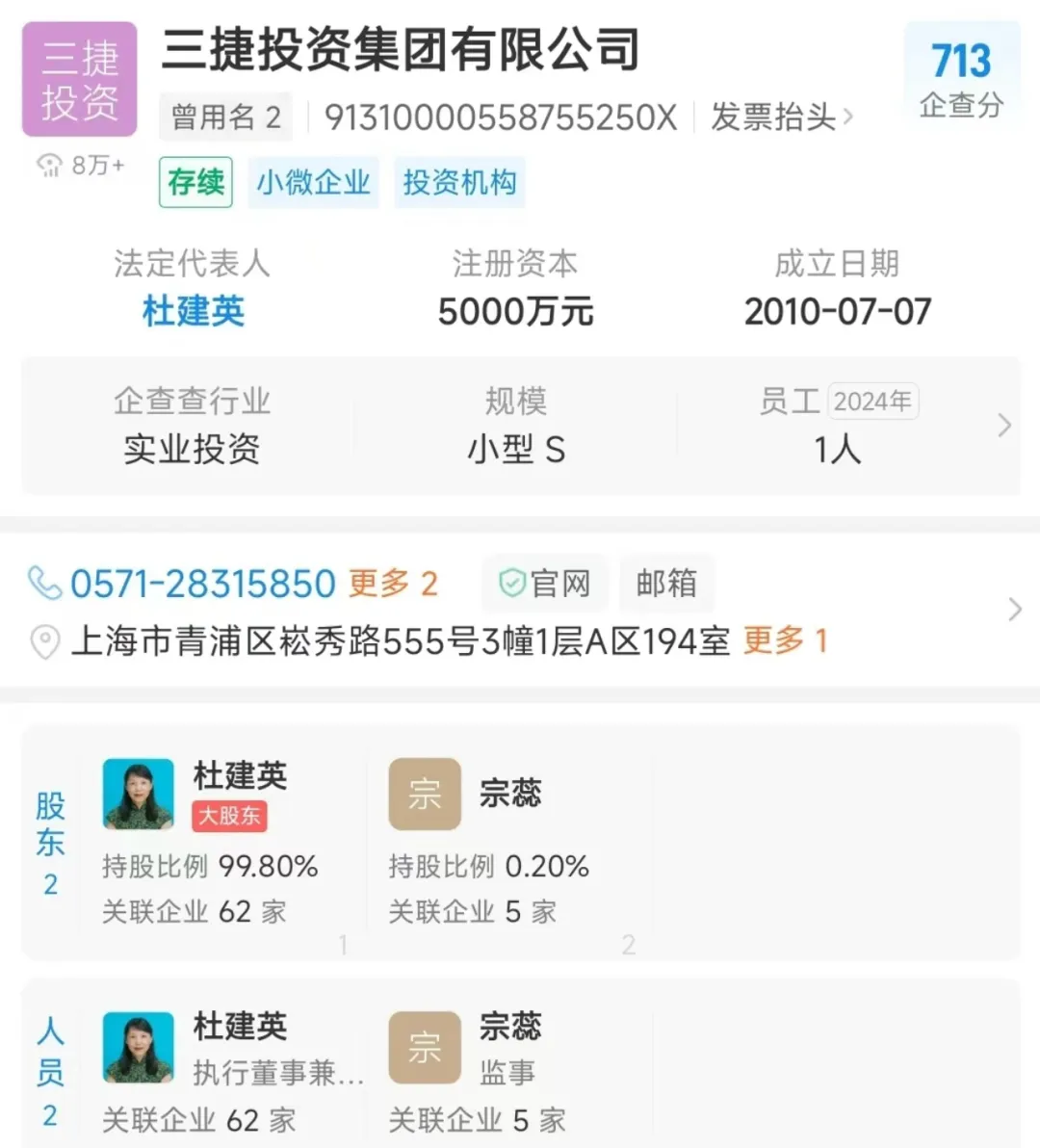Expand the employee count 2024年 details
The width and height of the screenshot is (1040, 1148).
[1003, 425]
